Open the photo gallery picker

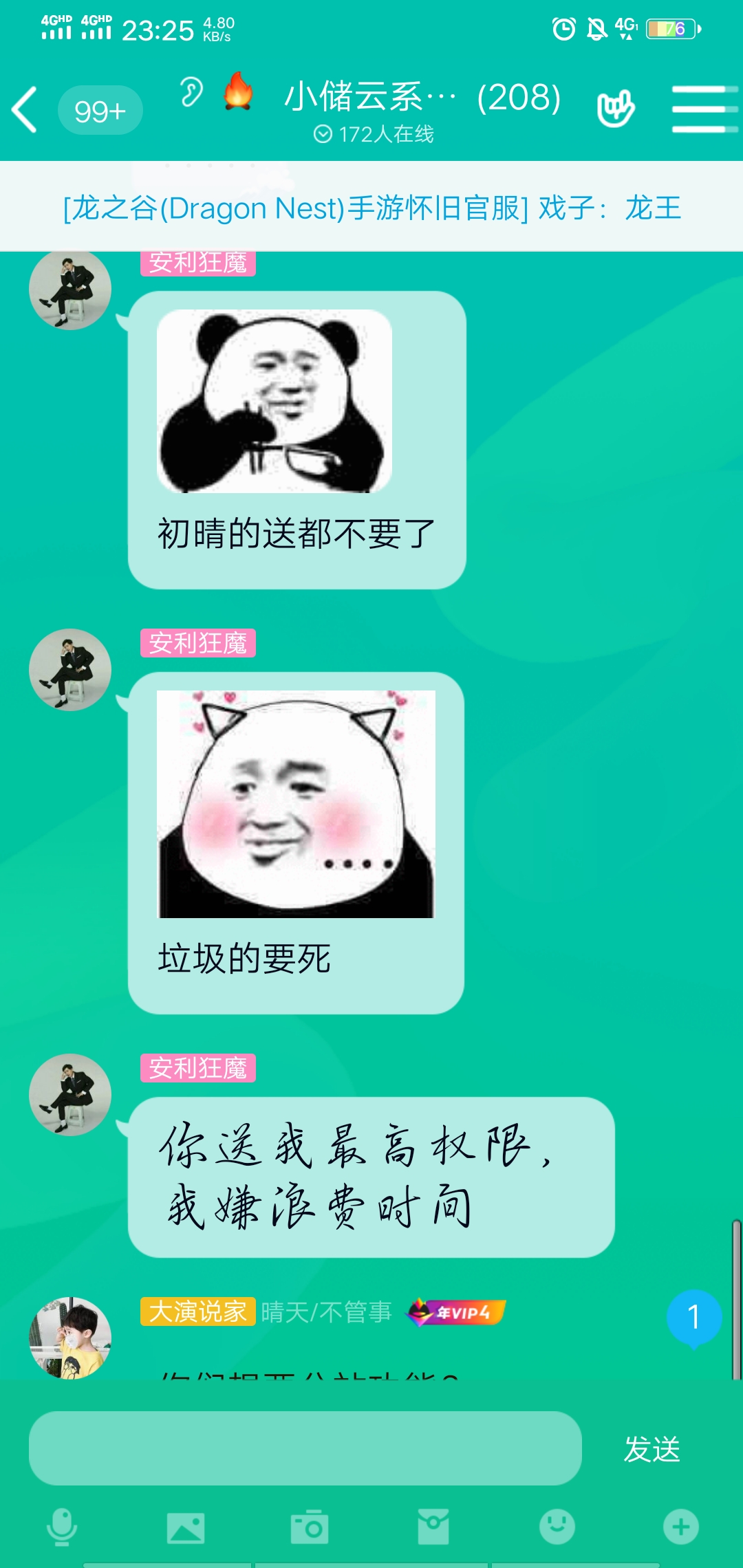(186, 1527)
